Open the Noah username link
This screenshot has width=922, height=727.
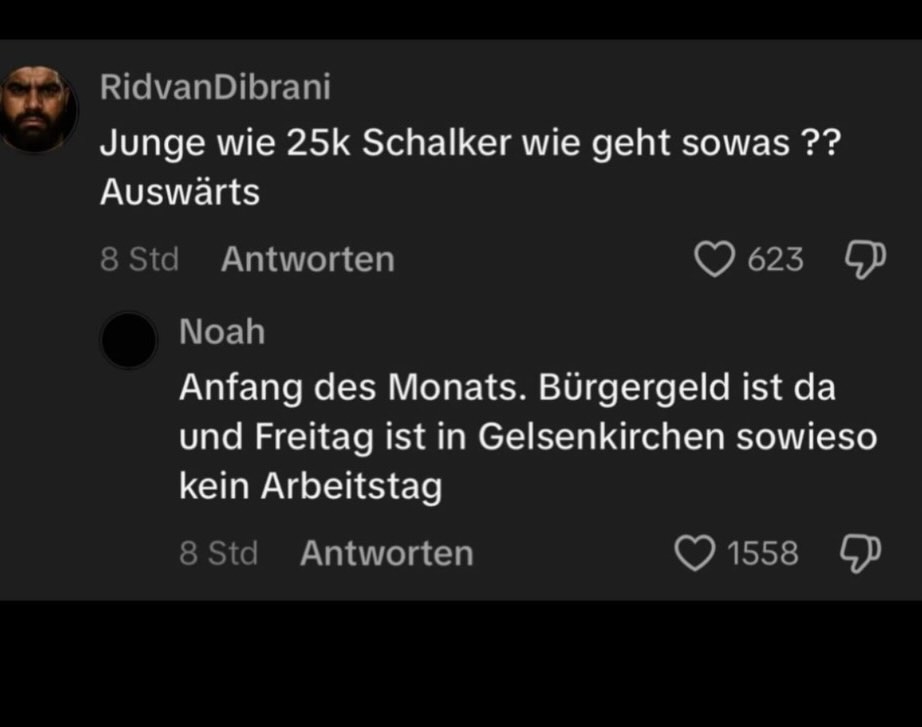[222, 332]
